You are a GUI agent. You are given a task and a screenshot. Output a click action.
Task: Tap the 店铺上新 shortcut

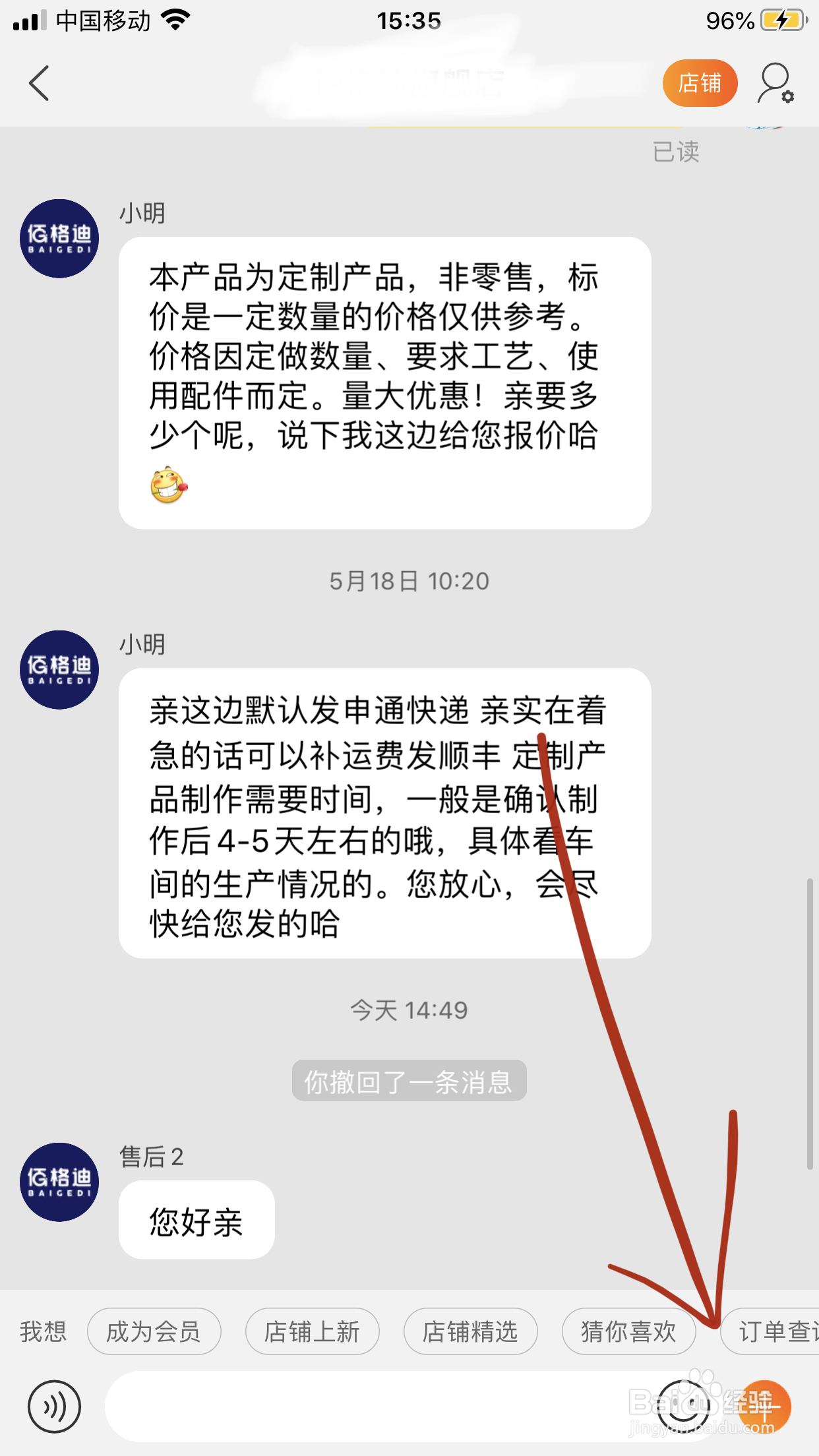tap(312, 1331)
